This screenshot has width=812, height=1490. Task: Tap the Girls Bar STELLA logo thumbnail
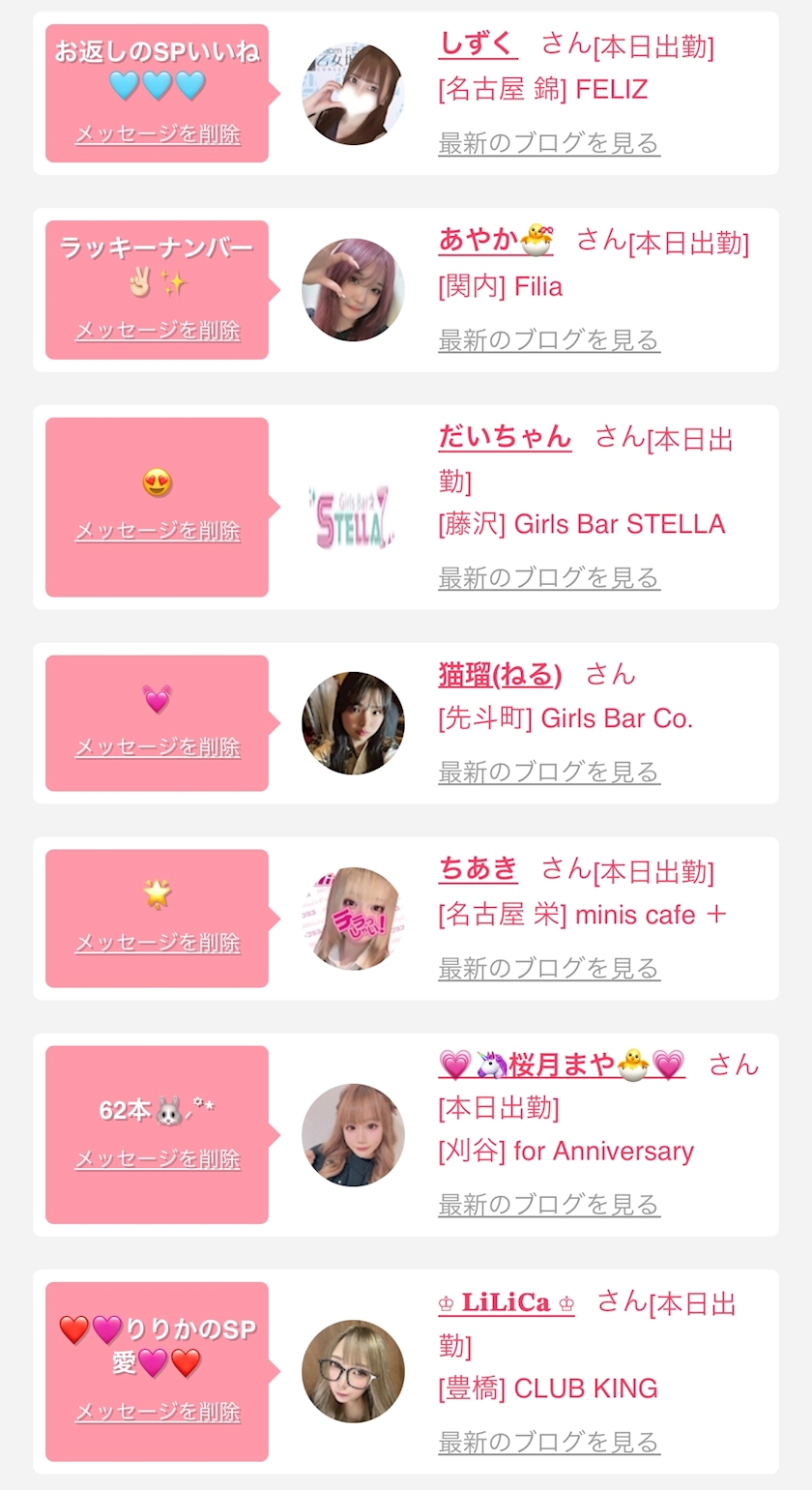click(353, 508)
